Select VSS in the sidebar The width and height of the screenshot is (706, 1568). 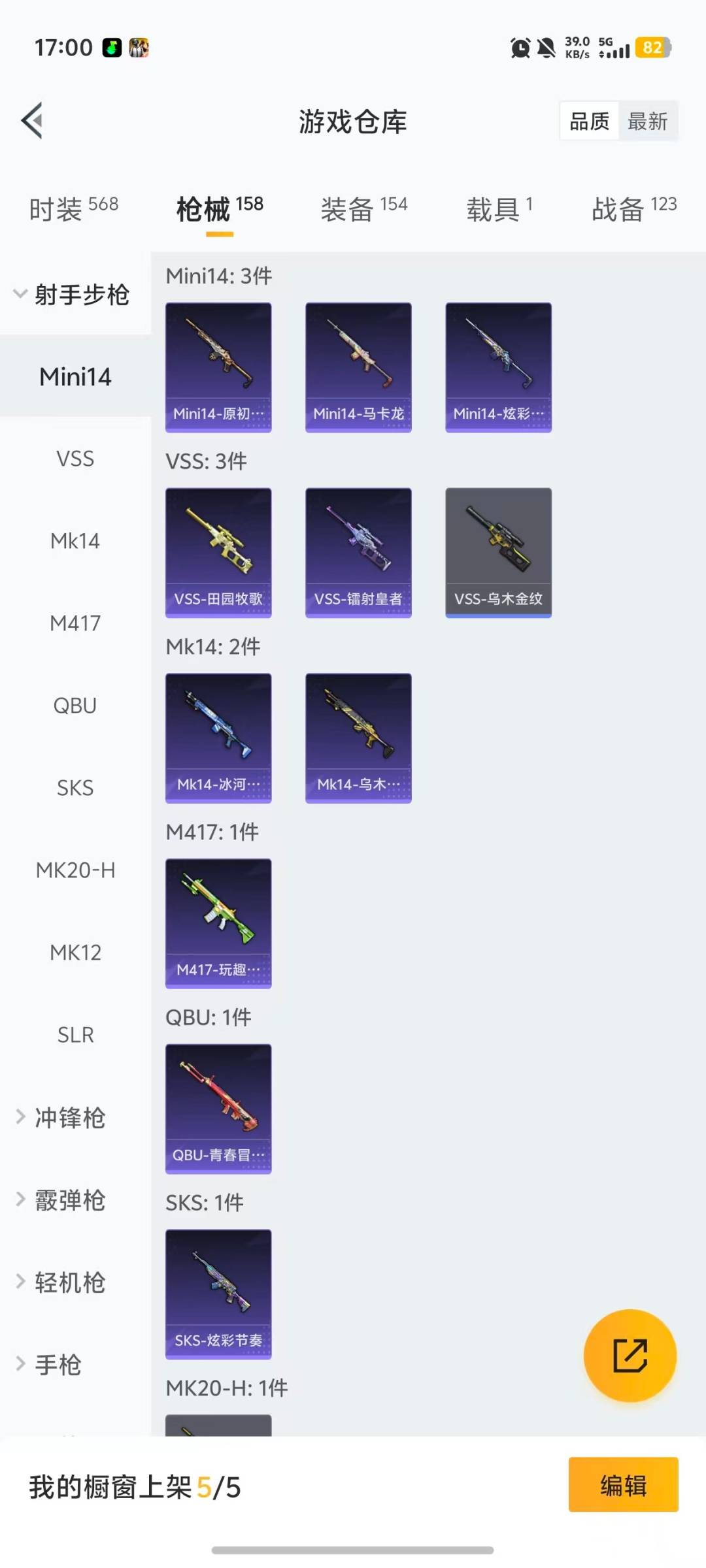[75, 459]
